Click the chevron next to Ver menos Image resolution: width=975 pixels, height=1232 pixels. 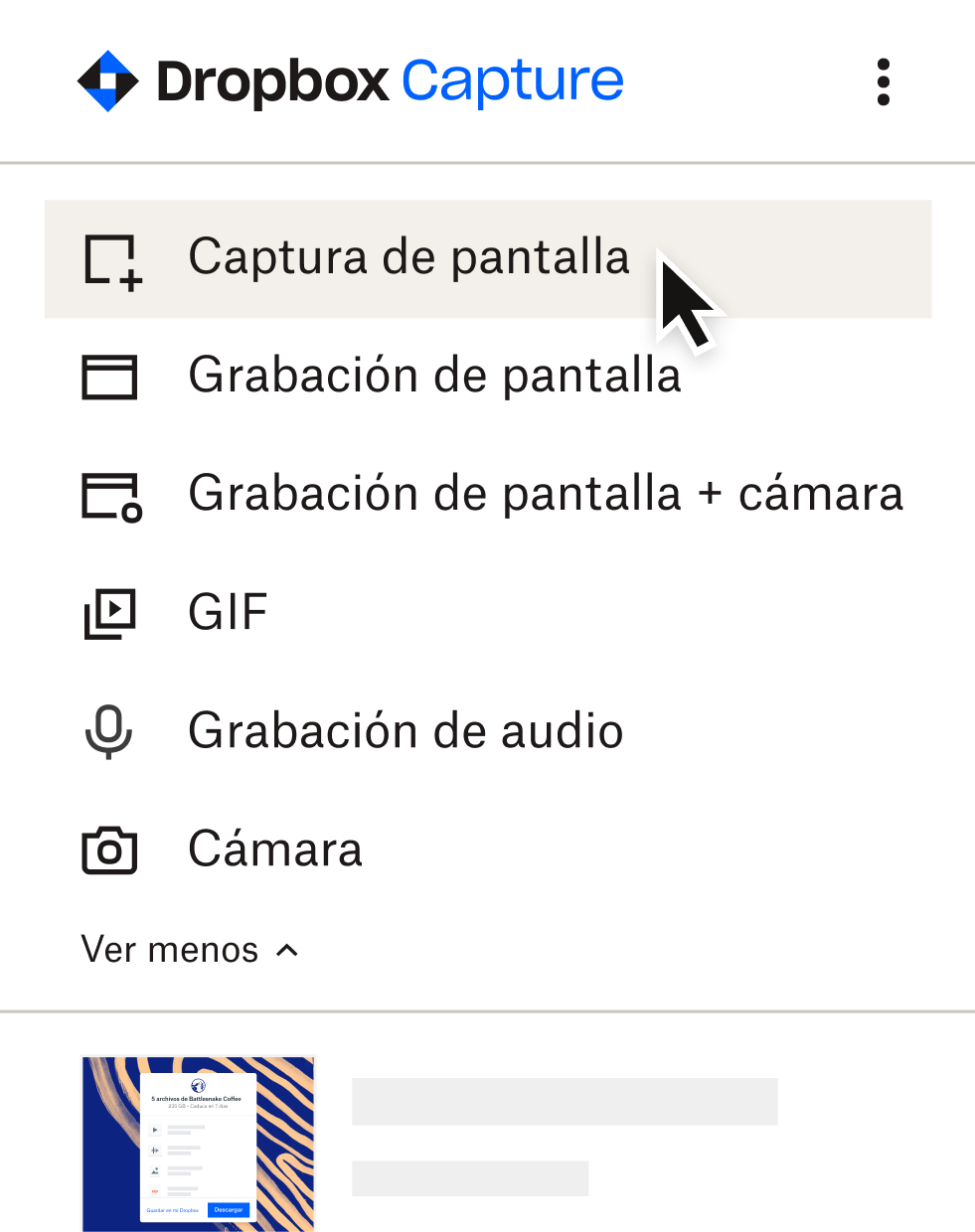coord(286,949)
